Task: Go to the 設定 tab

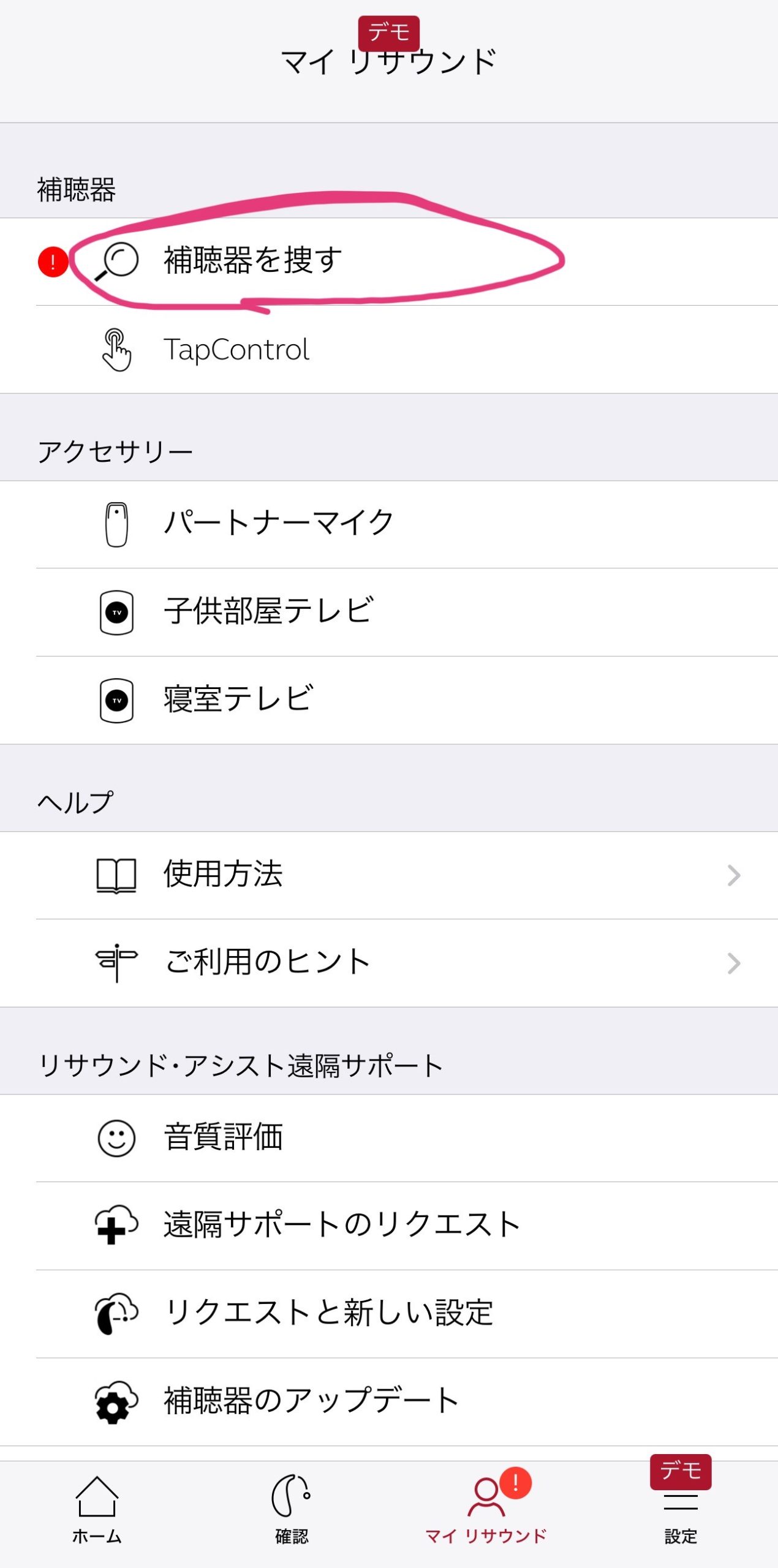Action: (681, 1510)
